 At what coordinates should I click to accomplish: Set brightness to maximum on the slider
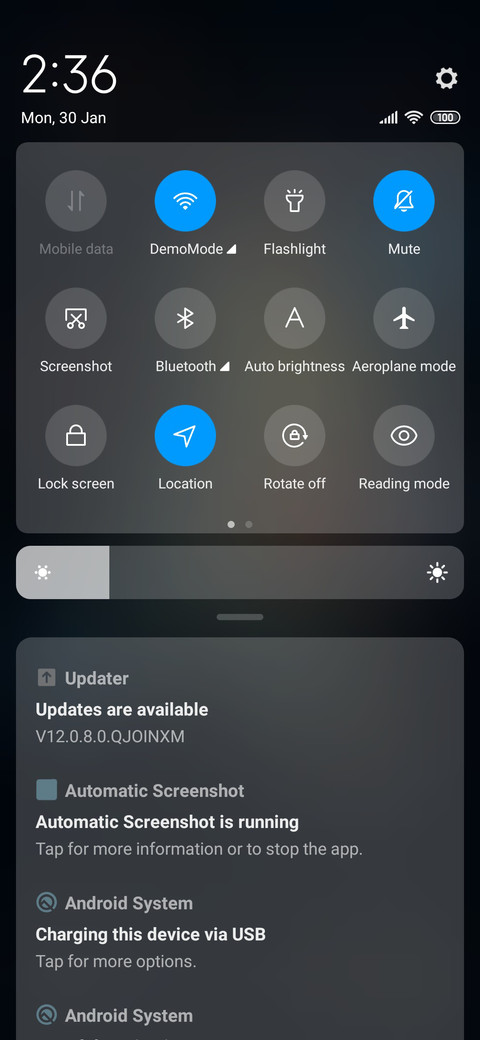(x=457, y=572)
